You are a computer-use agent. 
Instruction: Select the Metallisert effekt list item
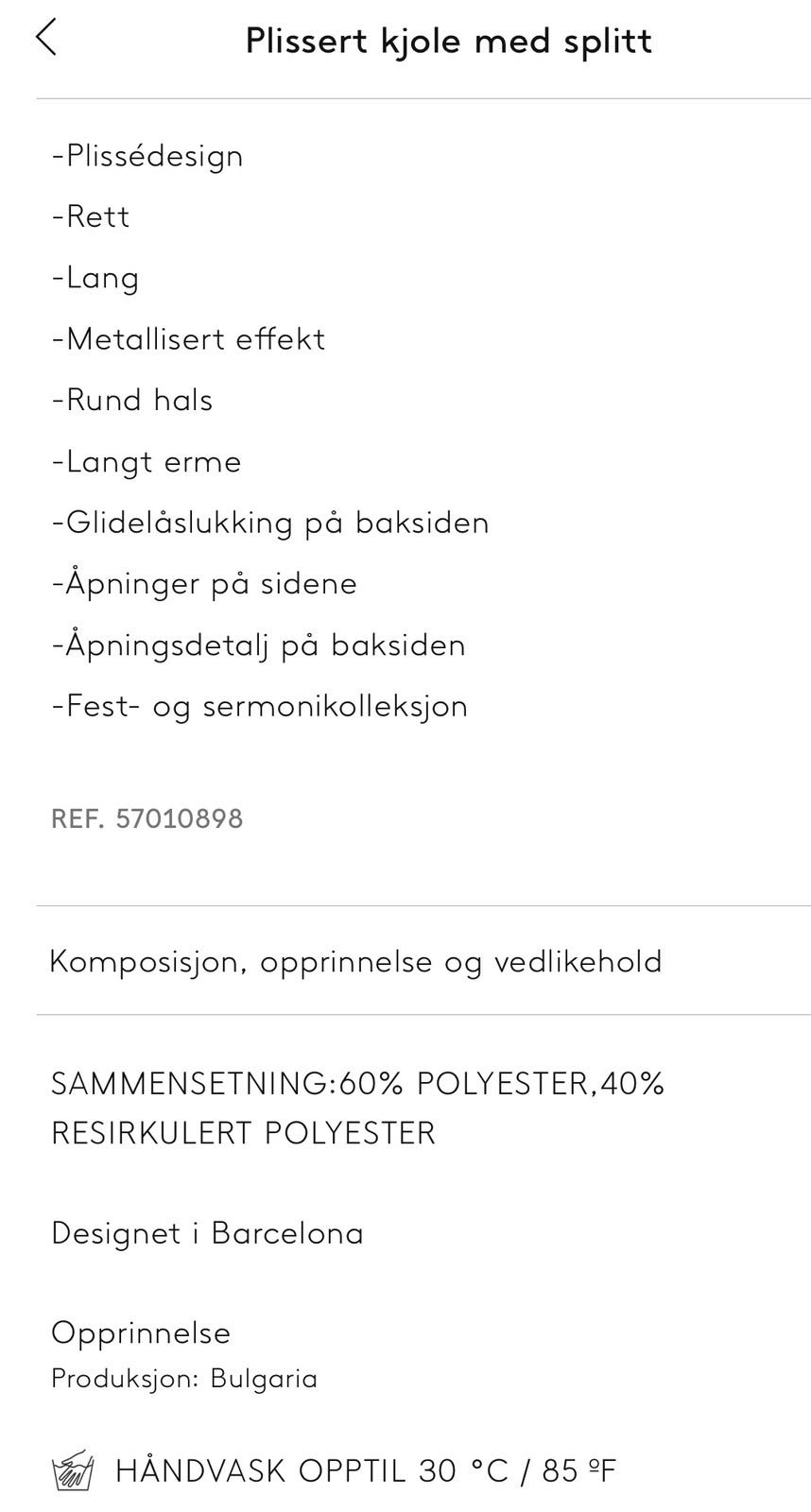pyautogui.click(x=189, y=338)
